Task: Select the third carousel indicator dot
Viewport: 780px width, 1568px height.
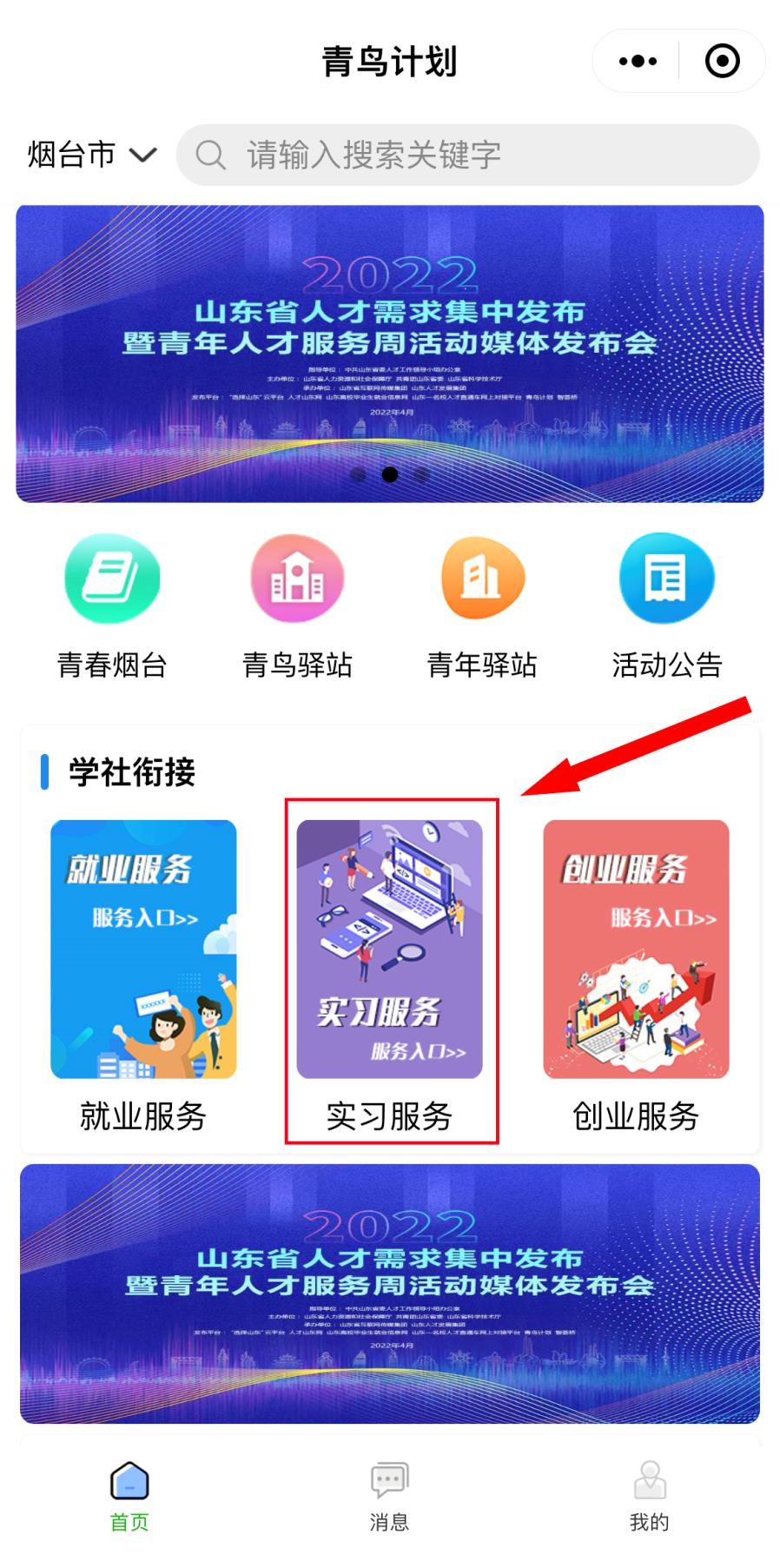Action: (x=421, y=473)
